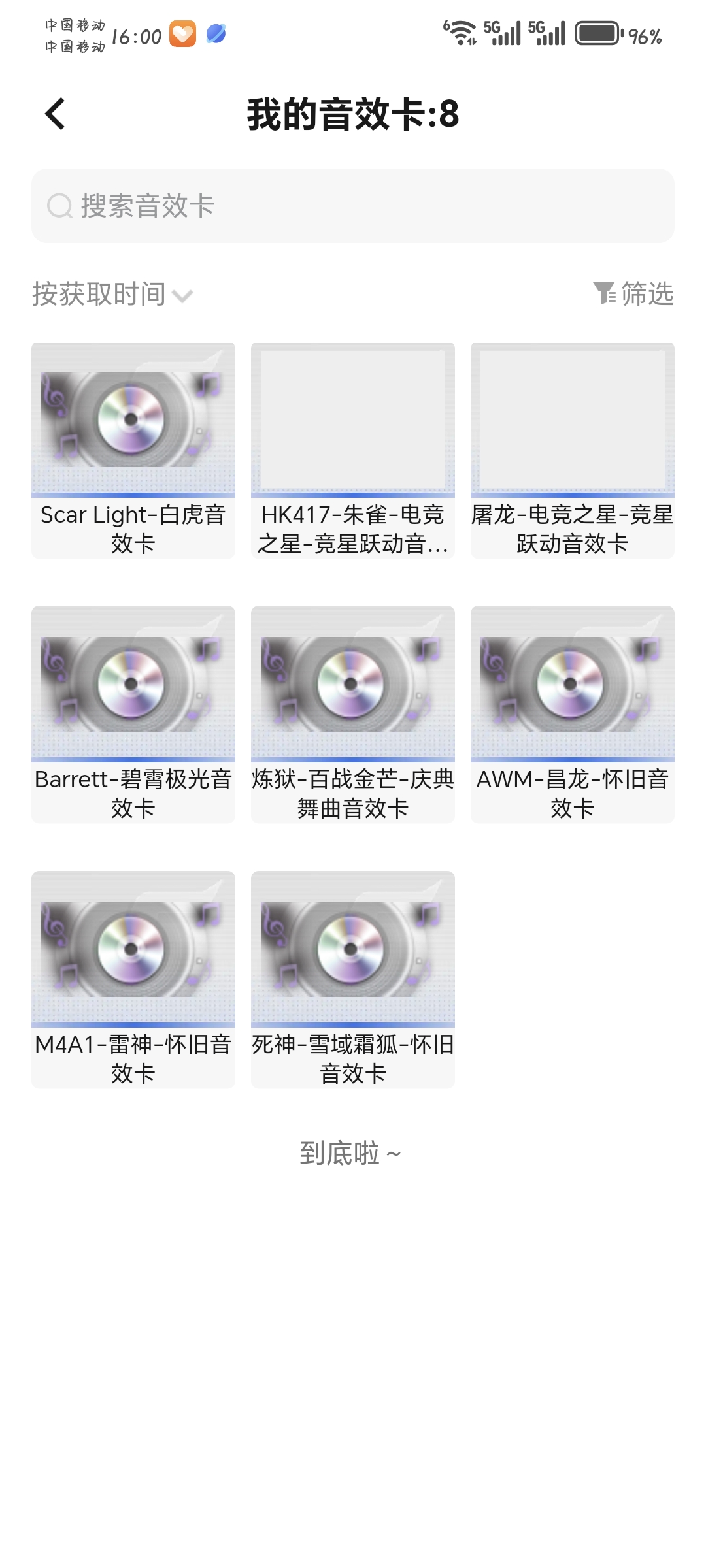Select the HK417-朱雀-电竞之星 sound card
706x1568 pixels.
click(x=353, y=450)
